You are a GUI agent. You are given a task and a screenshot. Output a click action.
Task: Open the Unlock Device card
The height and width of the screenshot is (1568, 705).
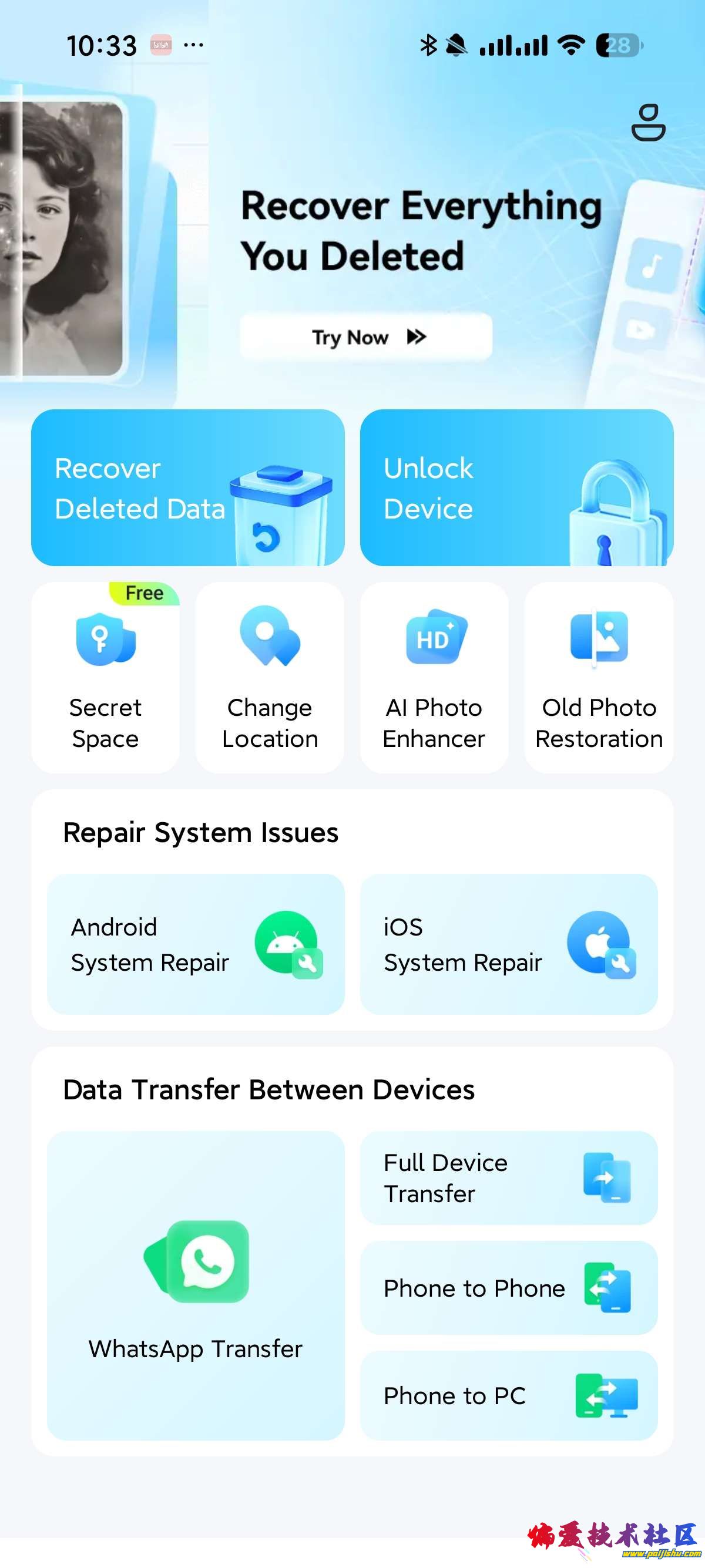(516, 487)
